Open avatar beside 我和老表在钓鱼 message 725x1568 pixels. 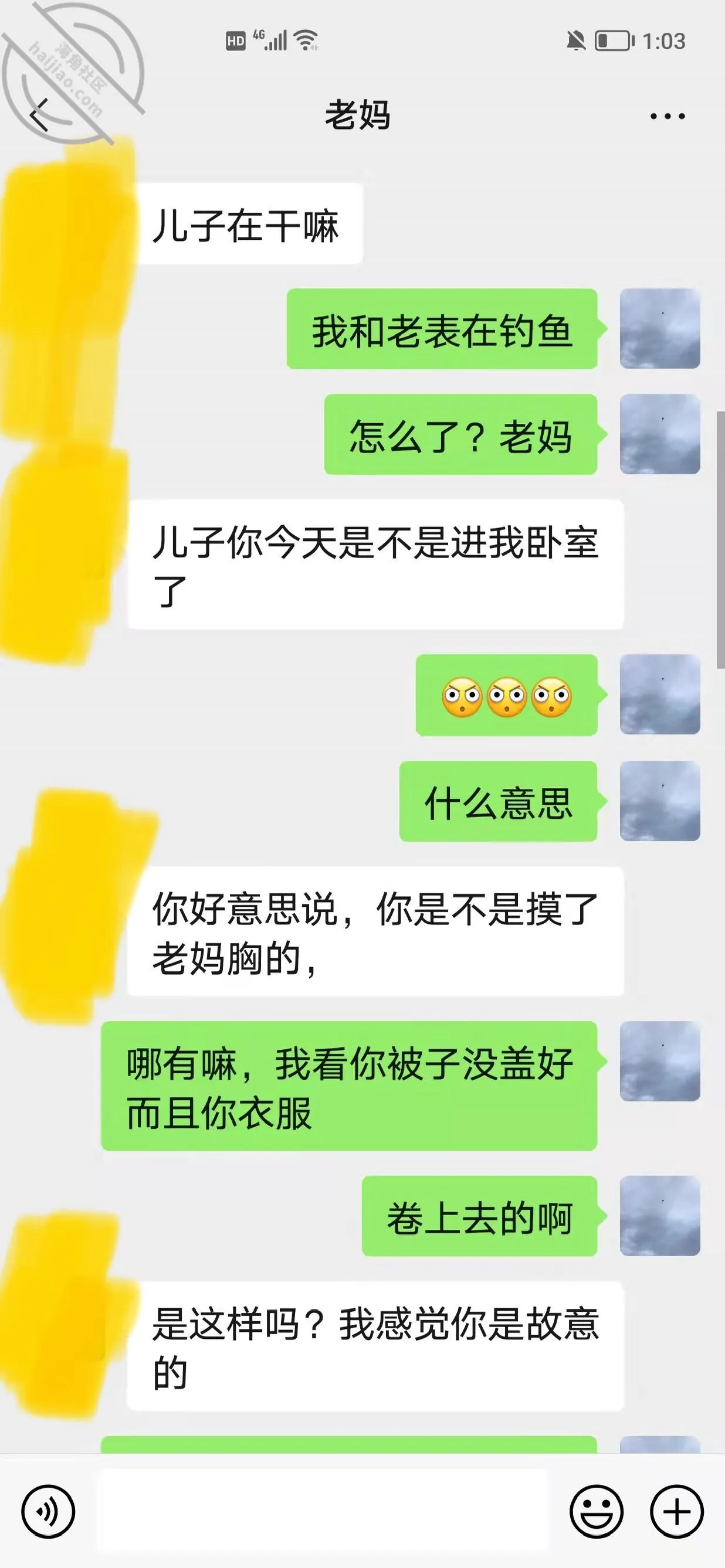pos(660,329)
